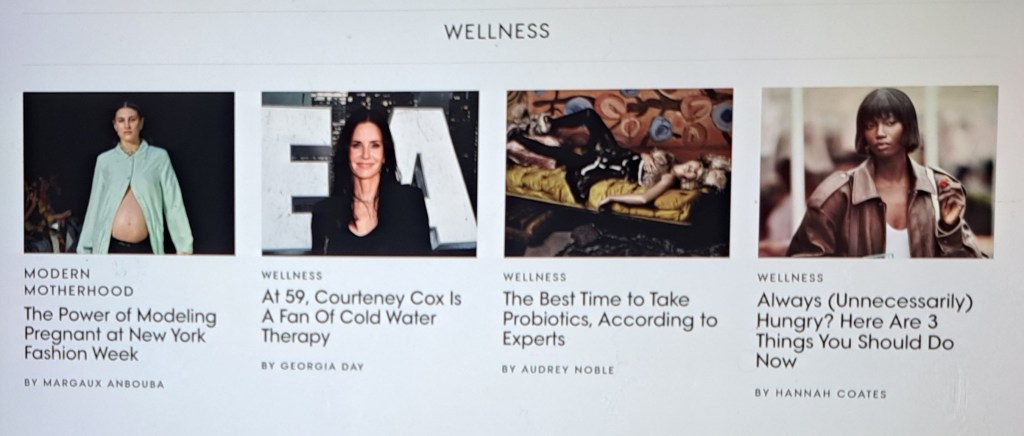Open the pregnant model runway photo
The height and width of the screenshot is (436, 1024).
129,173
